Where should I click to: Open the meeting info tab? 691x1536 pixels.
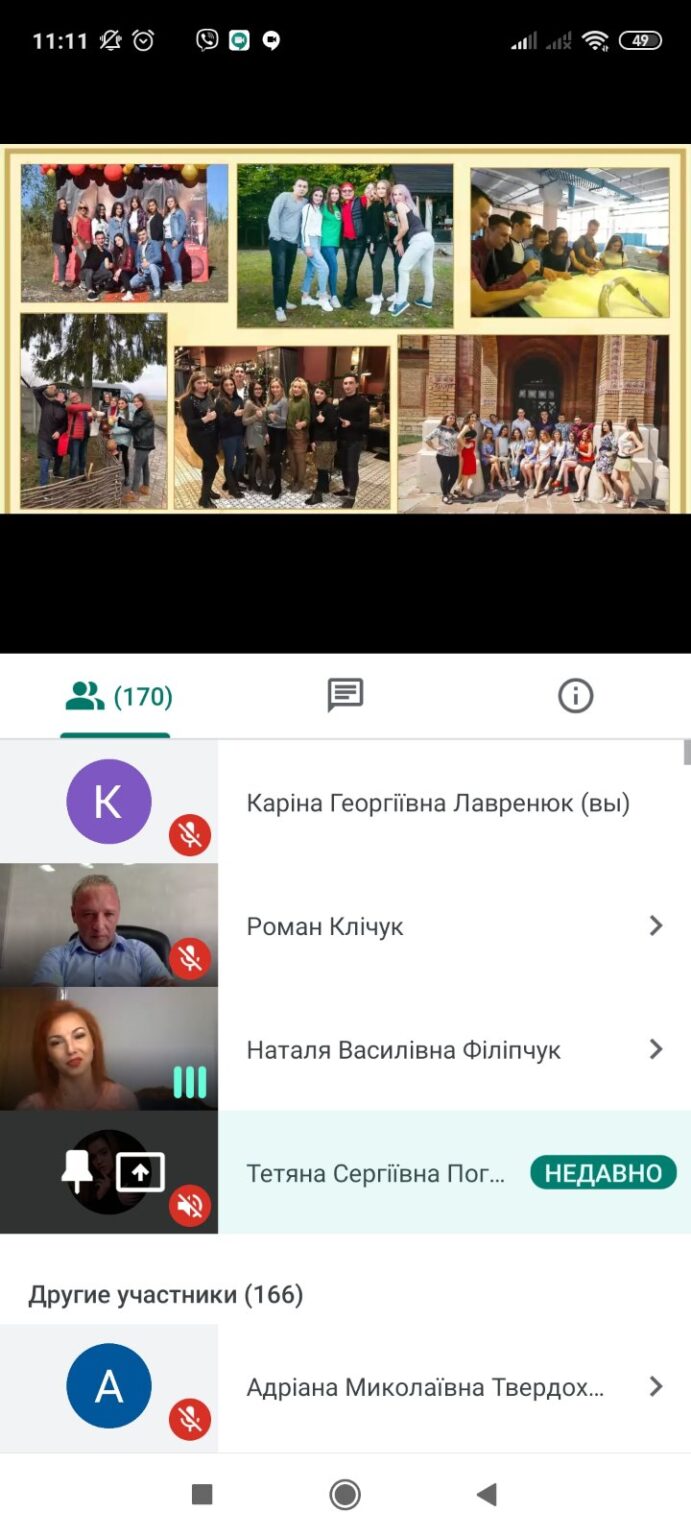pos(575,696)
